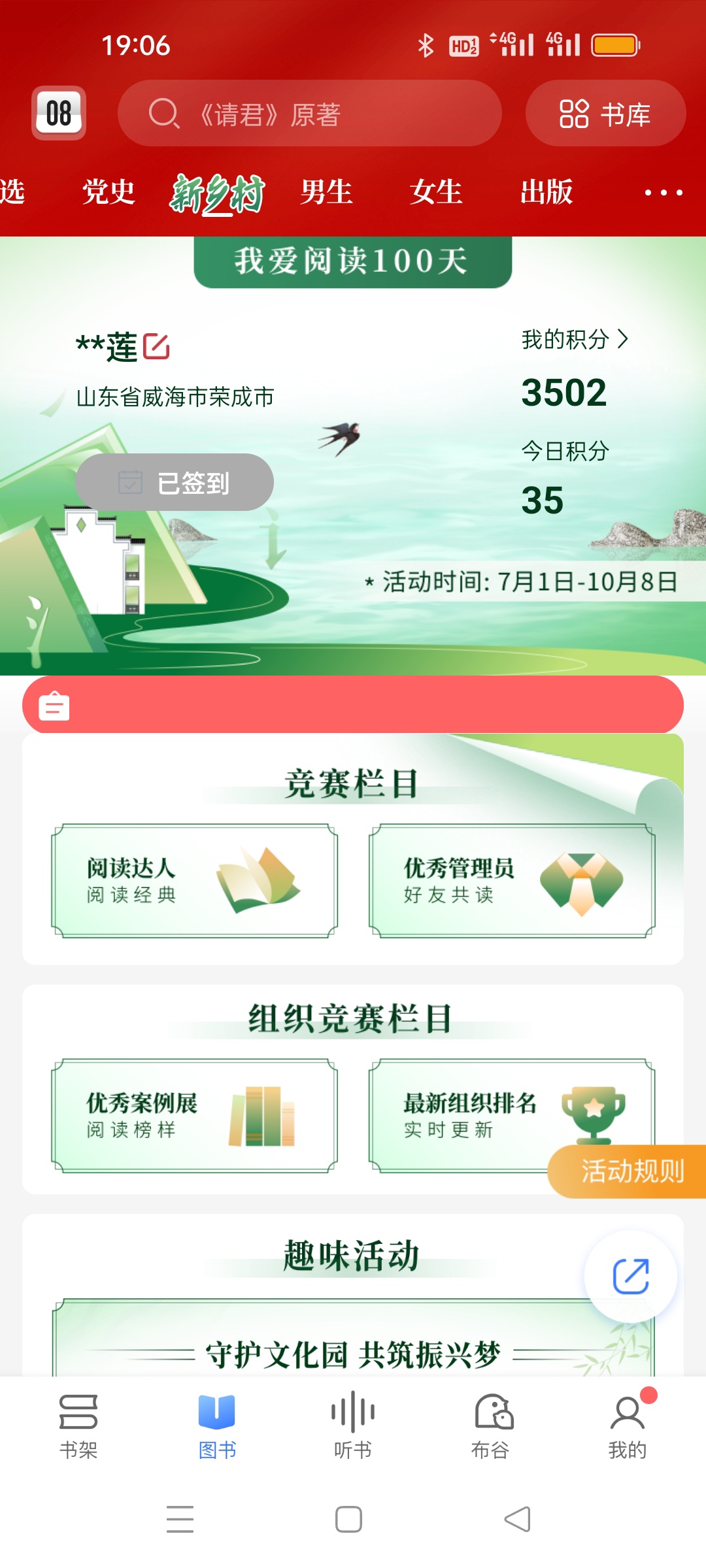Open 我的积分 points details
This screenshot has height=1568, width=706.
pos(574,339)
